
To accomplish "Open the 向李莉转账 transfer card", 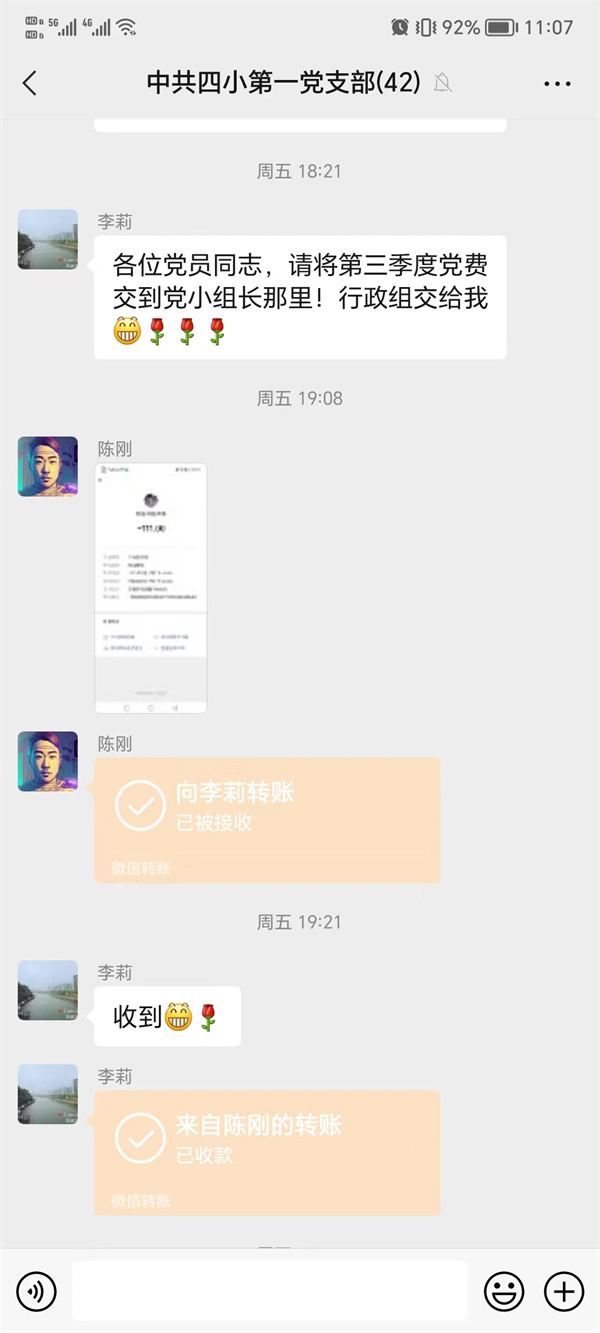I will [x=267, y=820].
